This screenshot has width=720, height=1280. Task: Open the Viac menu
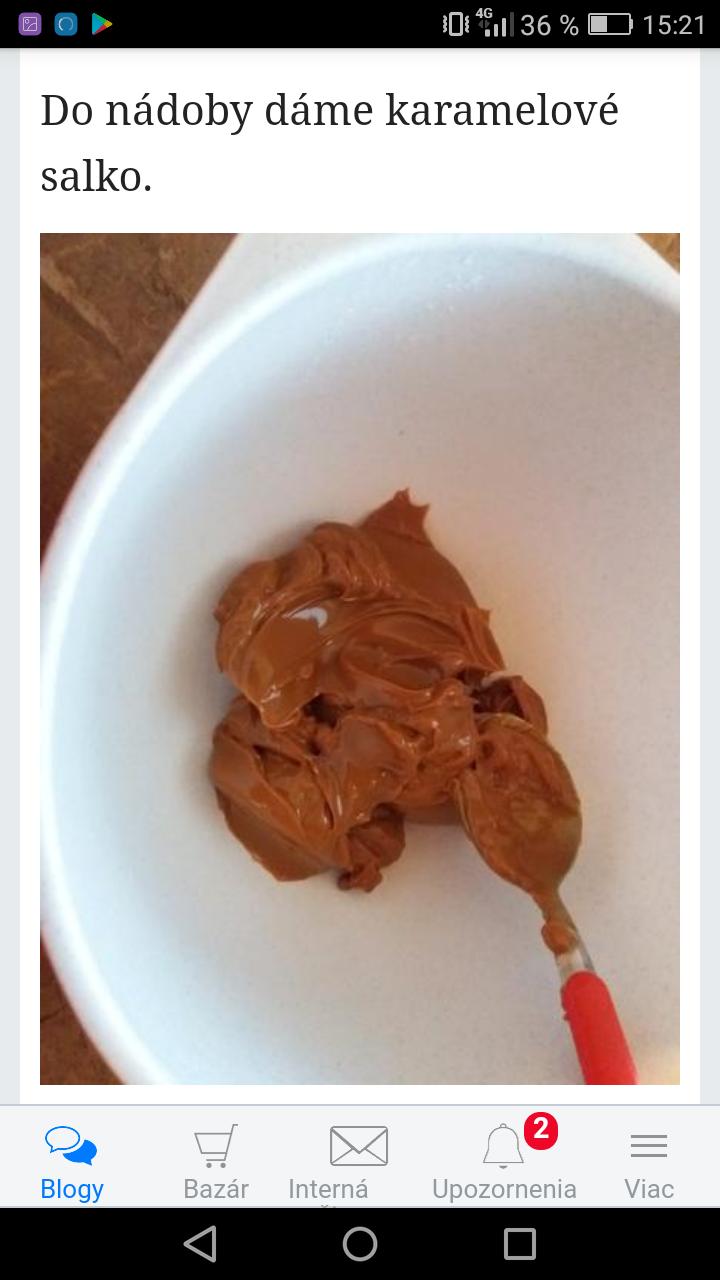click(649, 1160)
